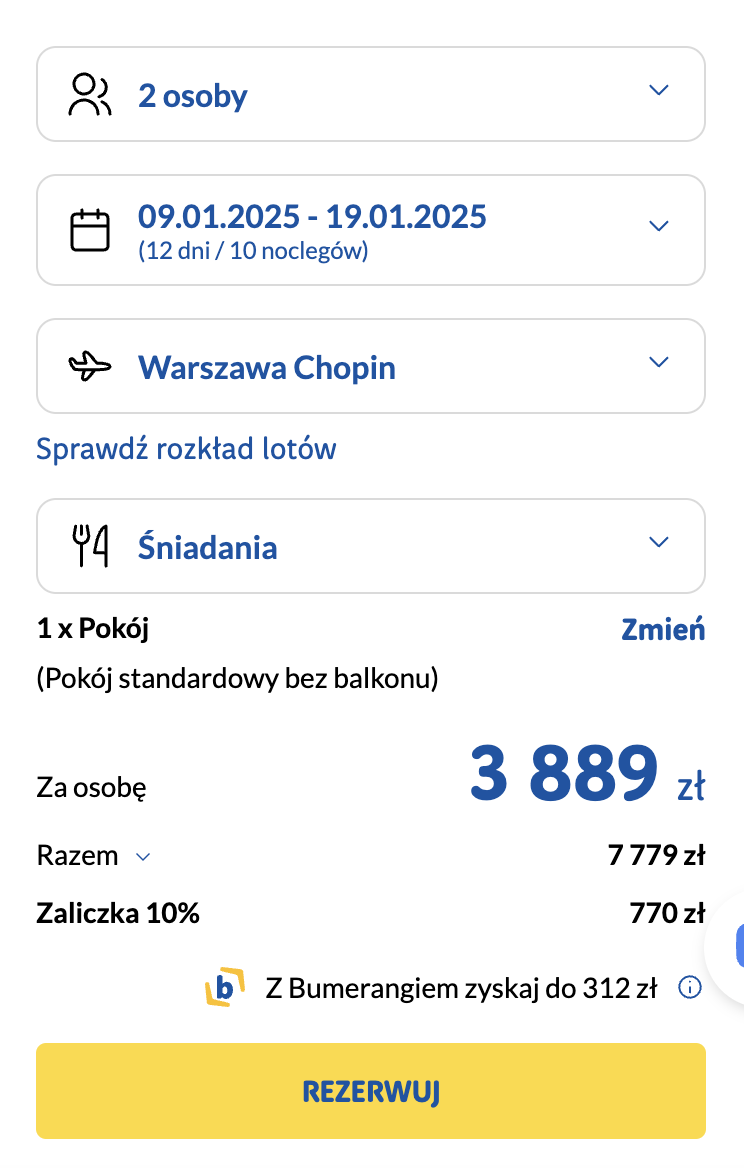Screen dimensions: 744x1168
Task: Click Sprawdź rozkład lotów link
Action: pyautogui.click(x=186, y=449)
